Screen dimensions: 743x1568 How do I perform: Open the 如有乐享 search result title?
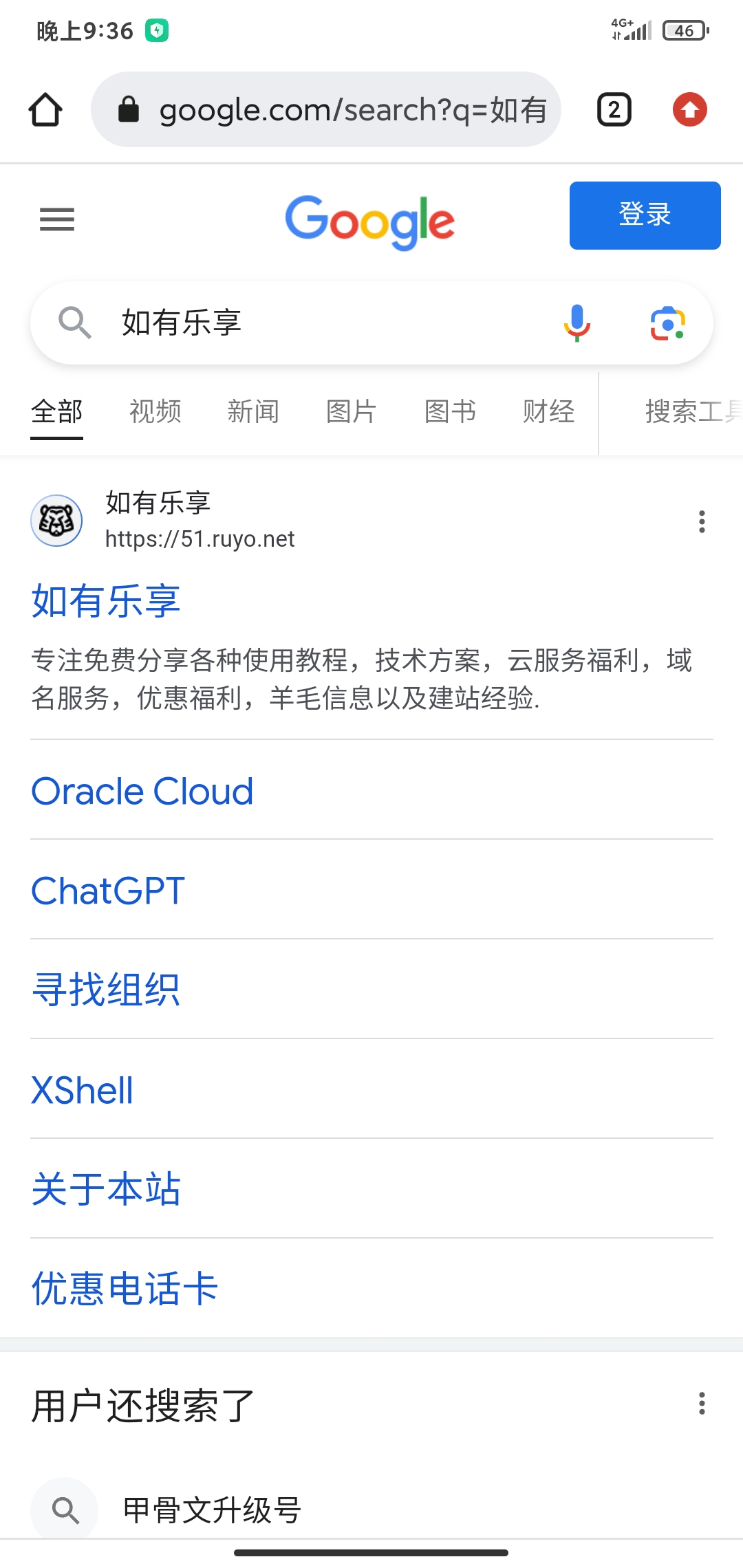[106, 600]
